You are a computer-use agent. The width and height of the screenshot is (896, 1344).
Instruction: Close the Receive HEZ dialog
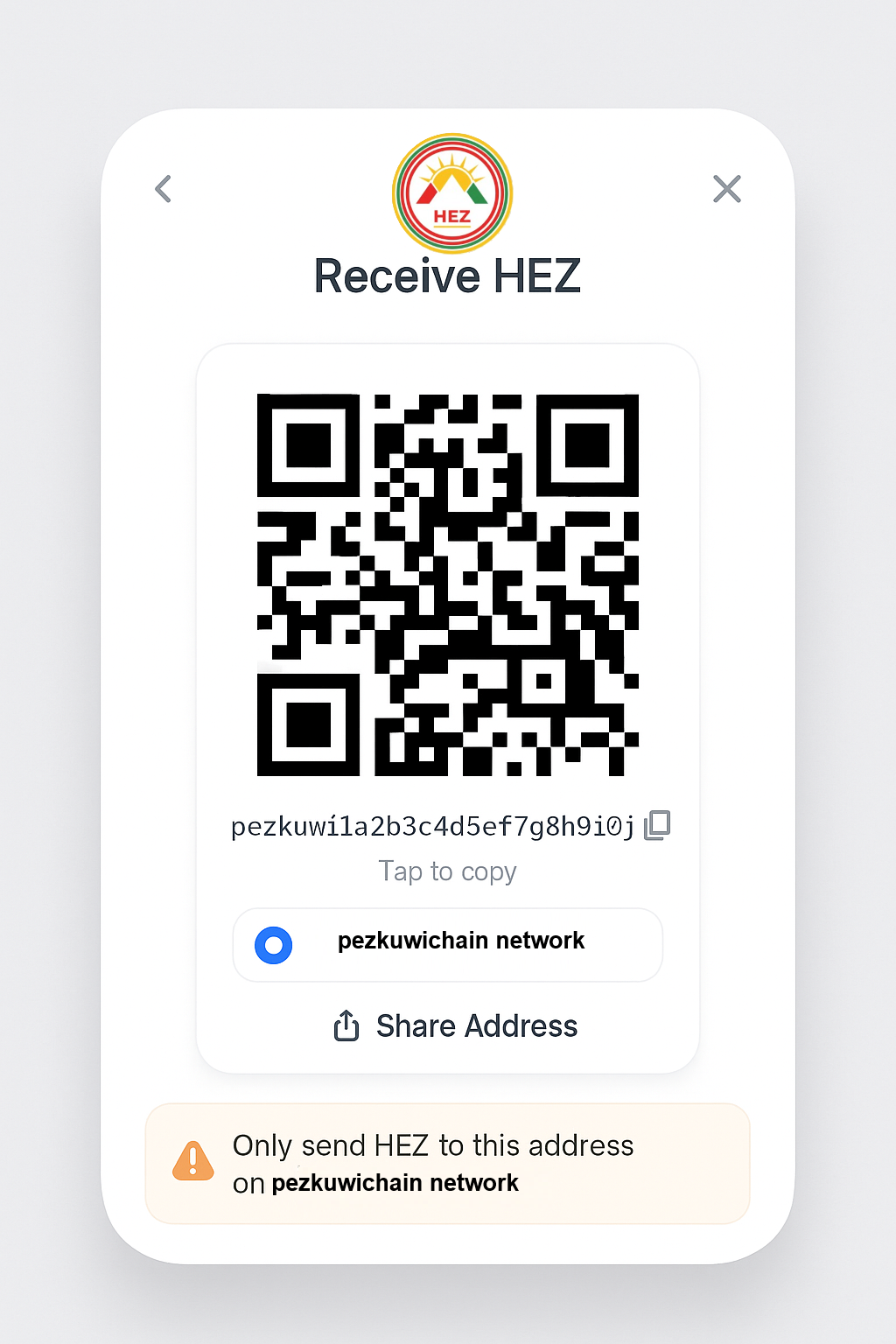[726, 189]
